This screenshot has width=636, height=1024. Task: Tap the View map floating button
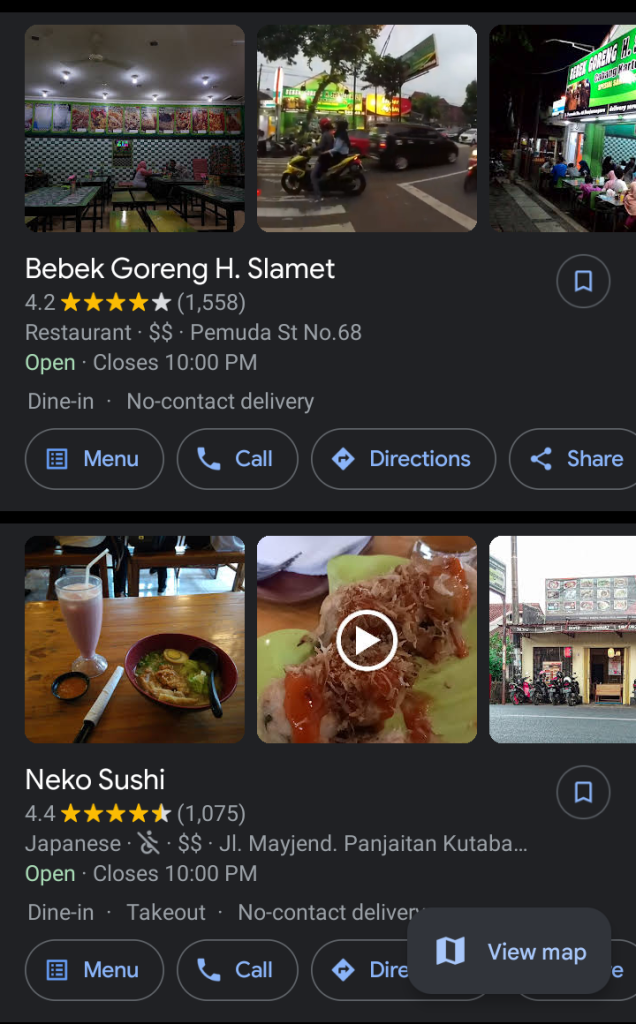(509, 951)
